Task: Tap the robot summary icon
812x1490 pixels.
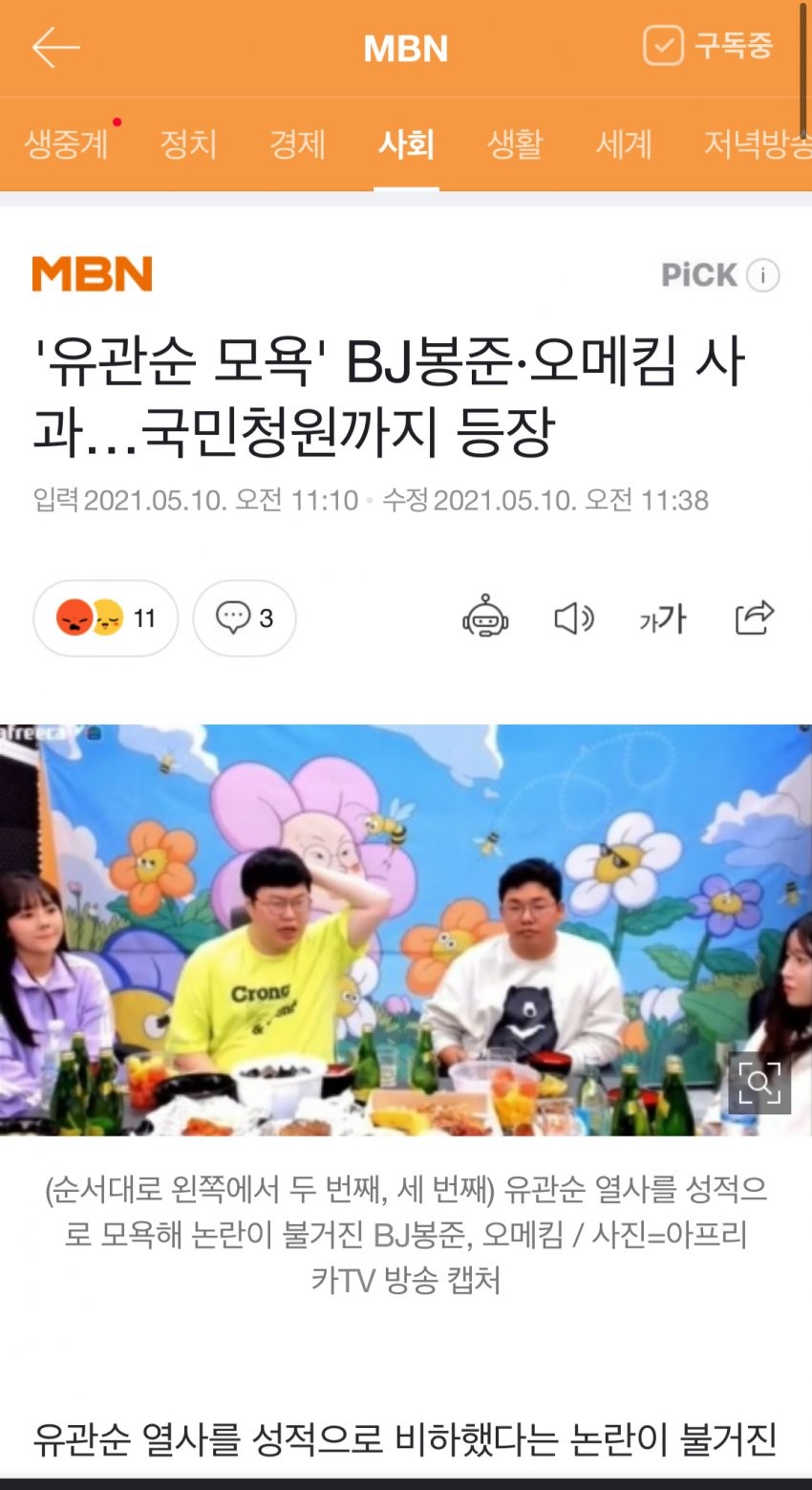Action: click(485, 617)
